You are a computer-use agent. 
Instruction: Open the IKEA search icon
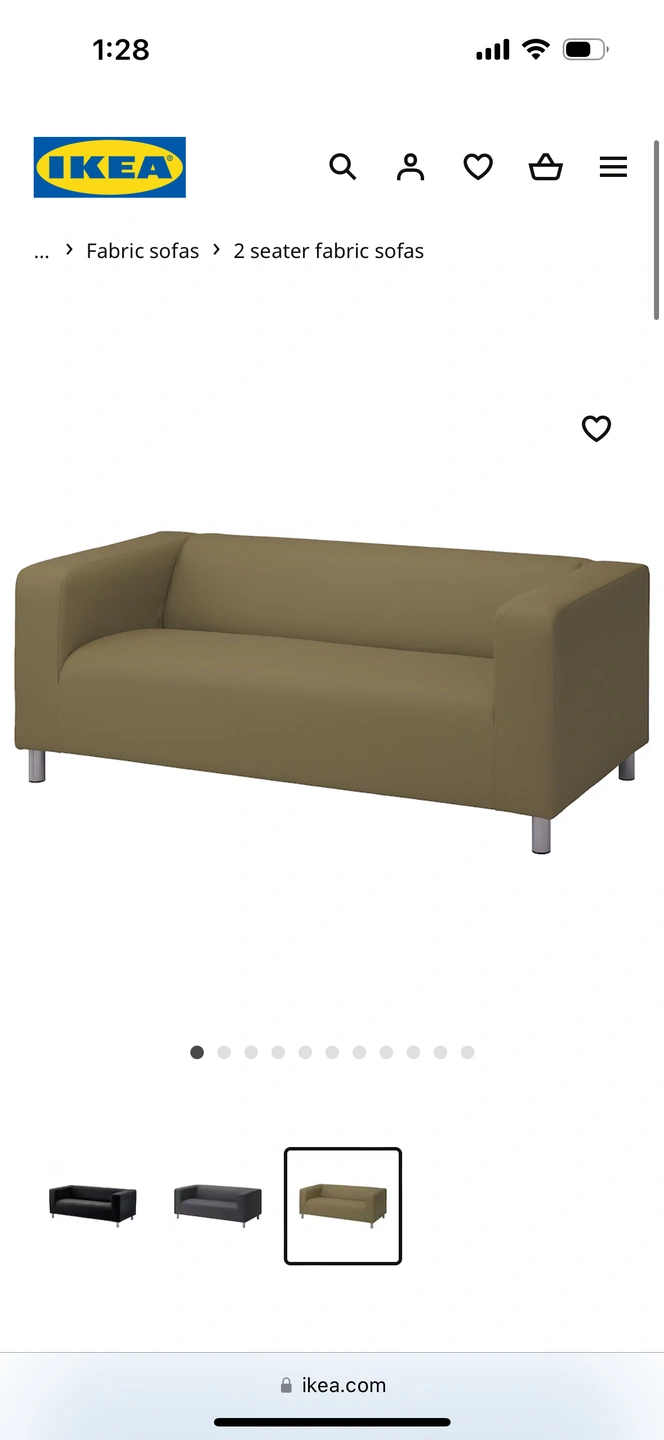pyautogui.click(x=342, y=167)
